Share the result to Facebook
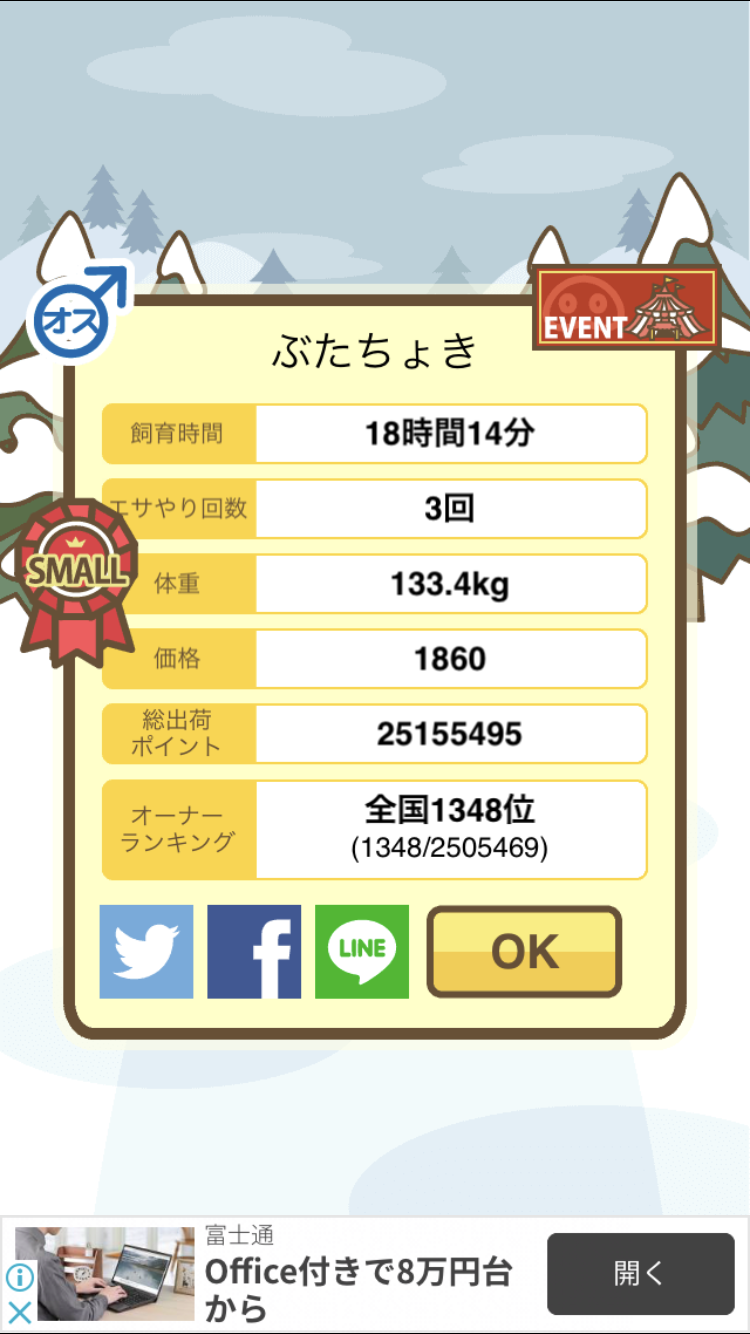 click(x=254, y=951)
